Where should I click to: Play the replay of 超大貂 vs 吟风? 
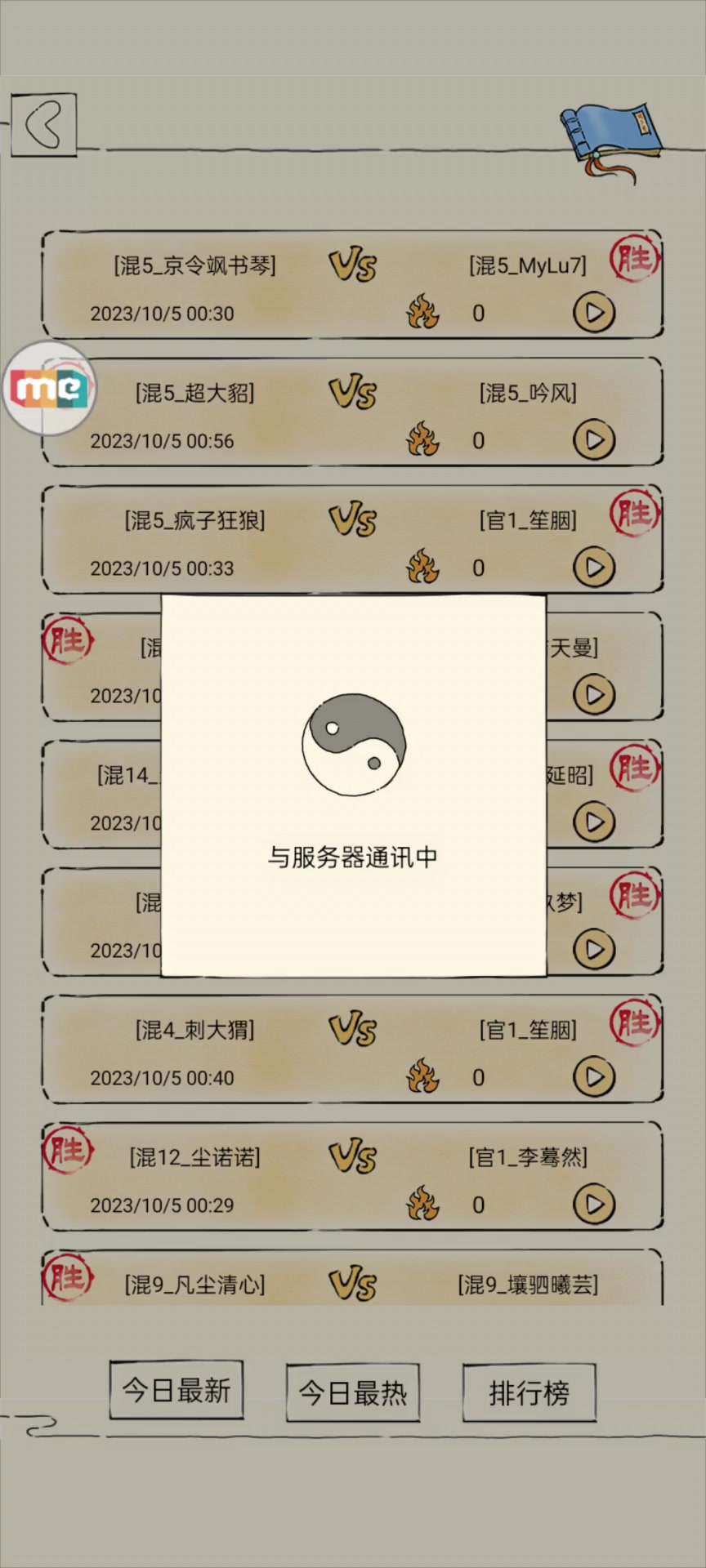(x=594, y=440)
